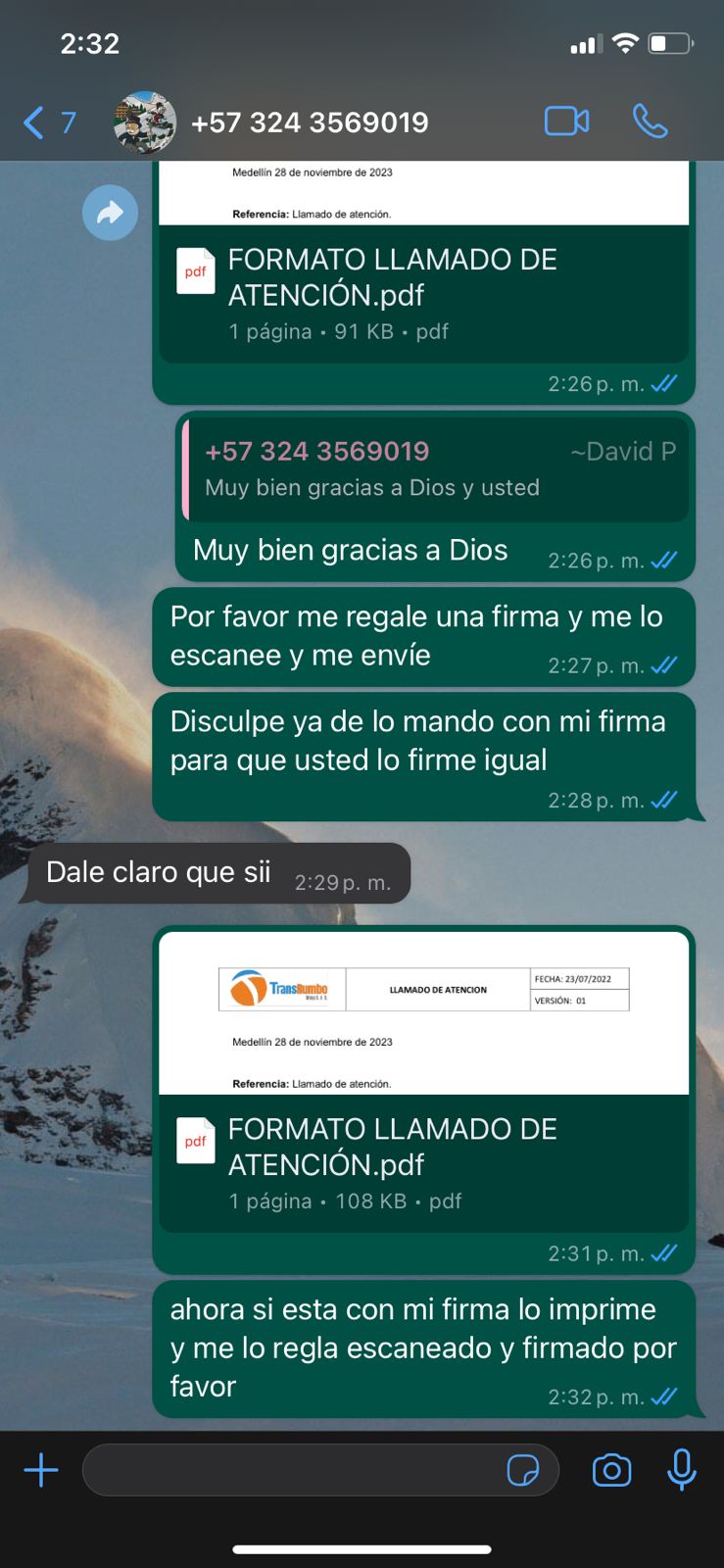Viewport: 724px width, 1568px height.
Task: Open the sticker picker
Action: click(522, 1470)
